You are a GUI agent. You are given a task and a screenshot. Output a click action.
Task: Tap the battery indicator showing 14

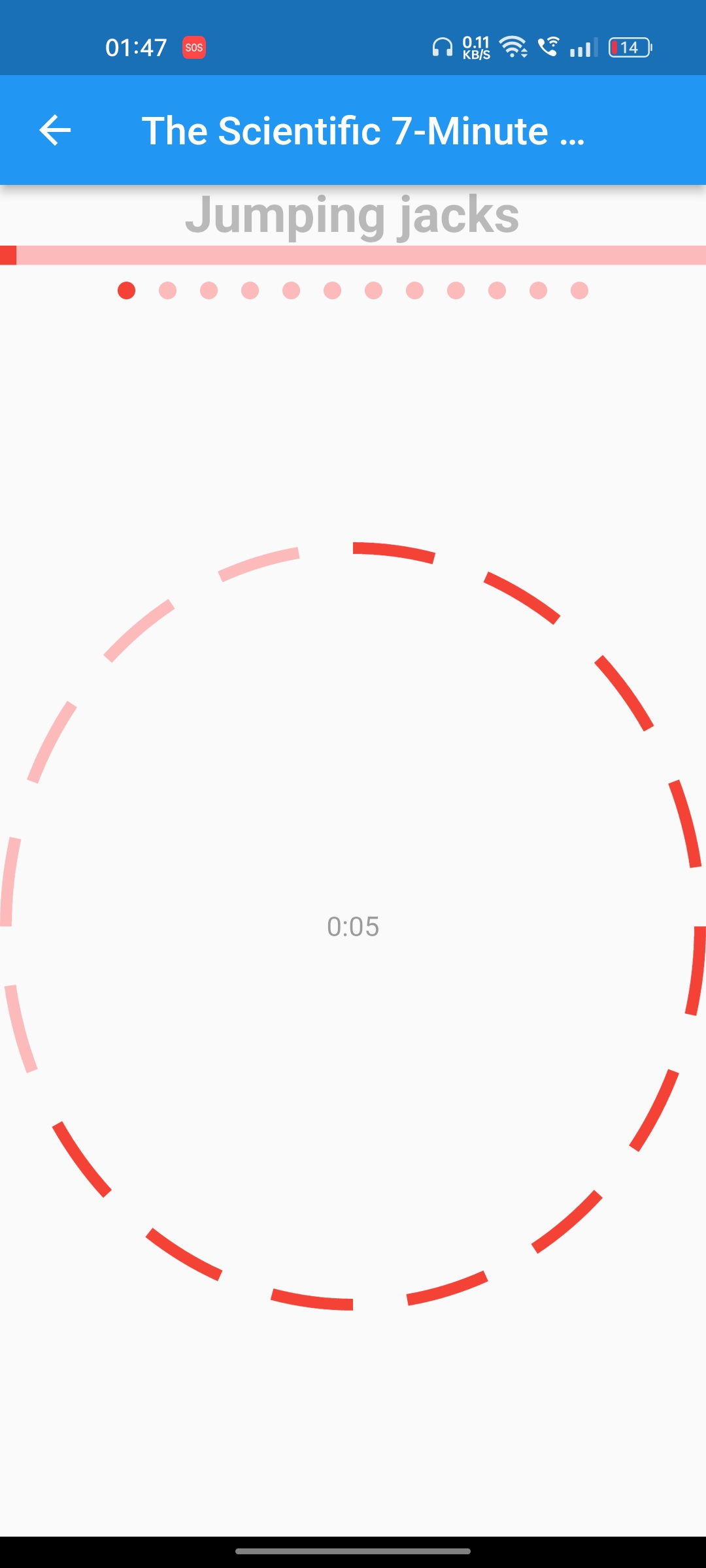pyautogui.click(x=628, y=46)
